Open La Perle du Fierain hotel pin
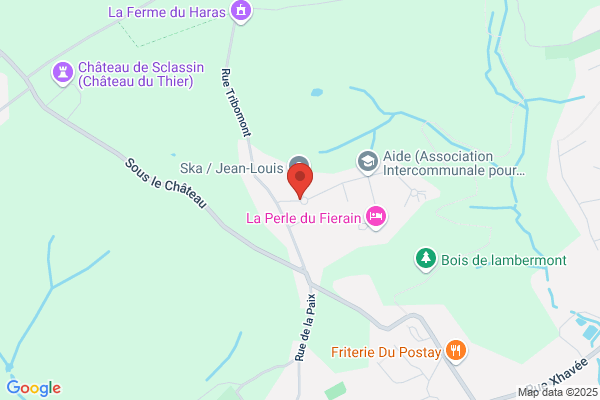The image size is (600, 400). coord(376,218)
